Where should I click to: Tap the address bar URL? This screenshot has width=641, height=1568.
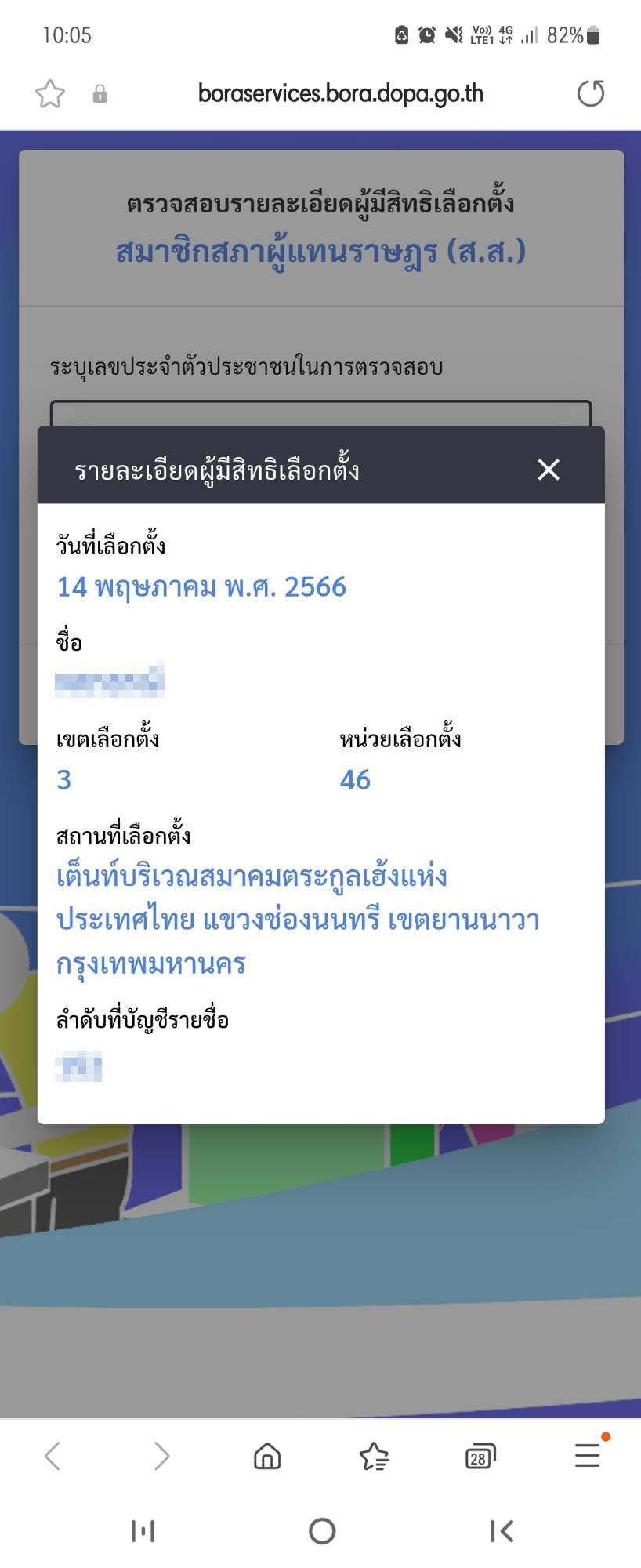click(x=340, y=94)
